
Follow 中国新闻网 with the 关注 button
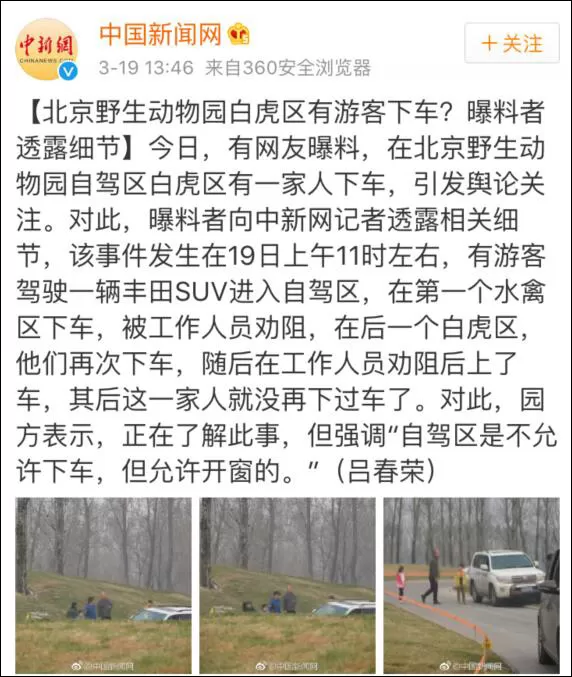tap(512, 43)
